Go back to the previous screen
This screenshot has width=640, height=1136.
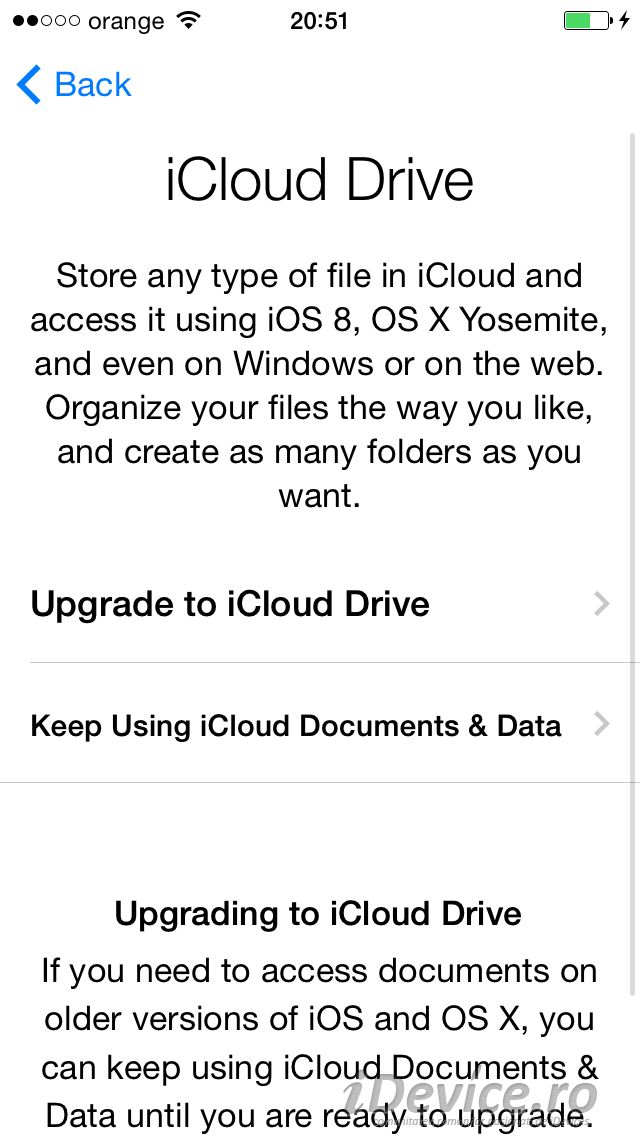[x=74, y=85]
